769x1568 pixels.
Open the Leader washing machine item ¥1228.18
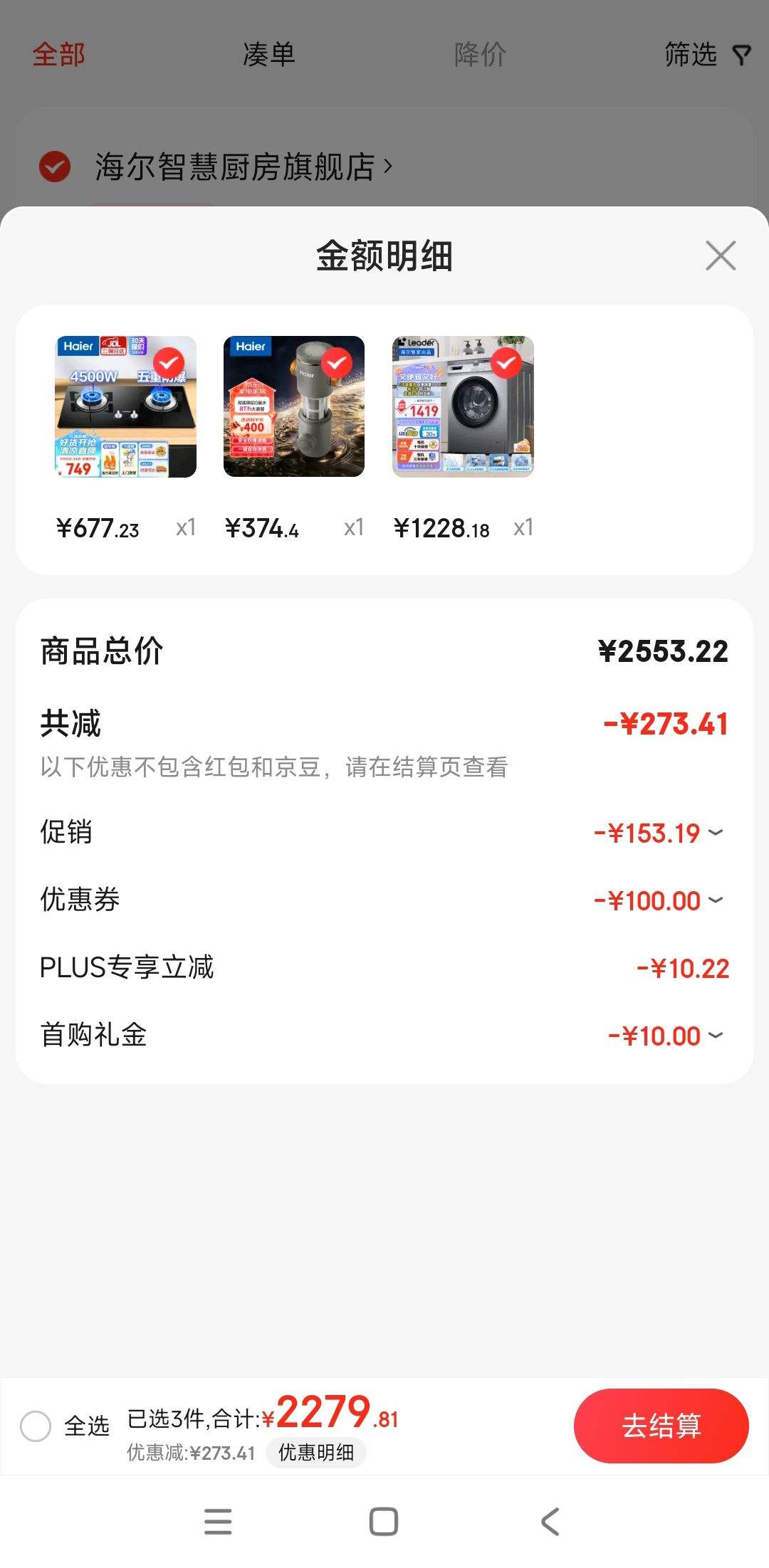[463, 406]
